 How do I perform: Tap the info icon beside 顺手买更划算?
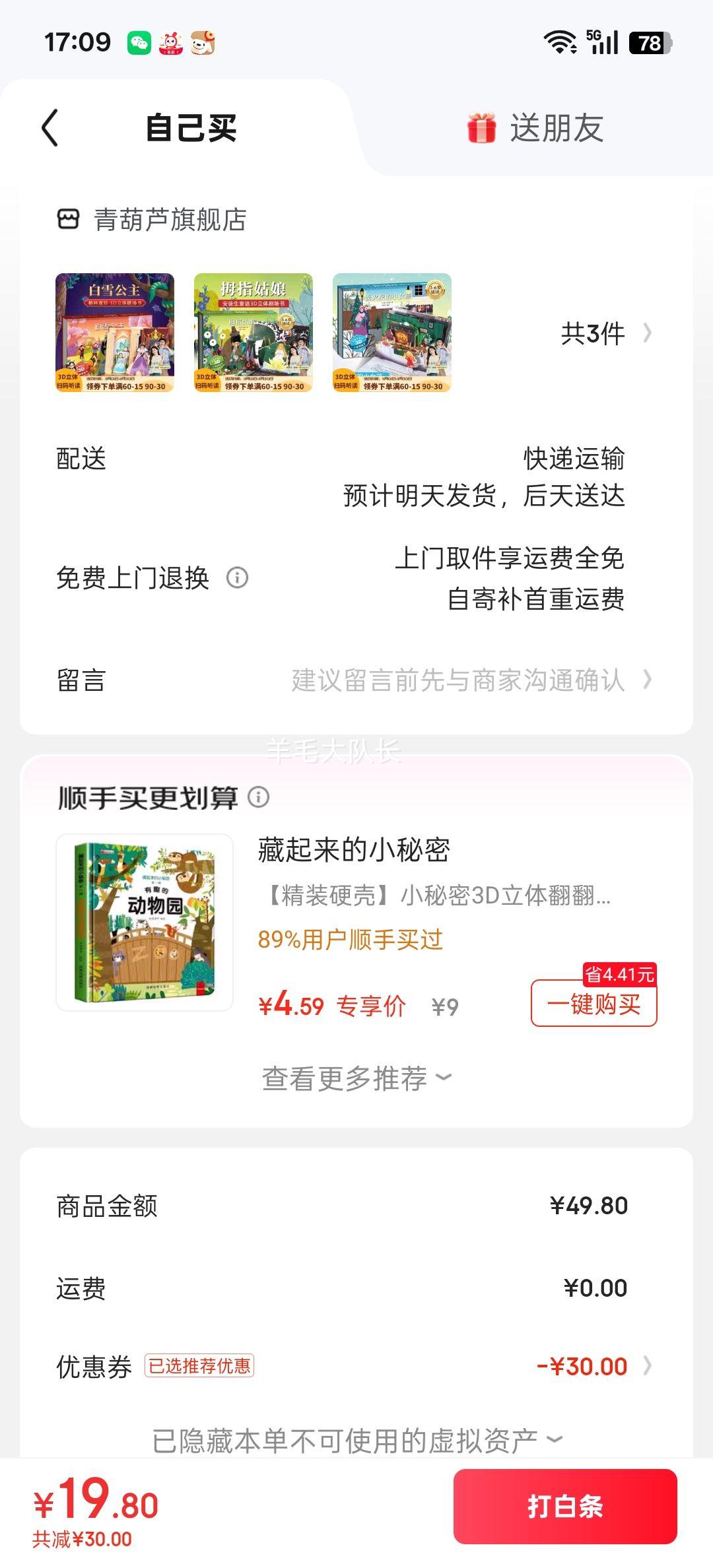[257, 799]
